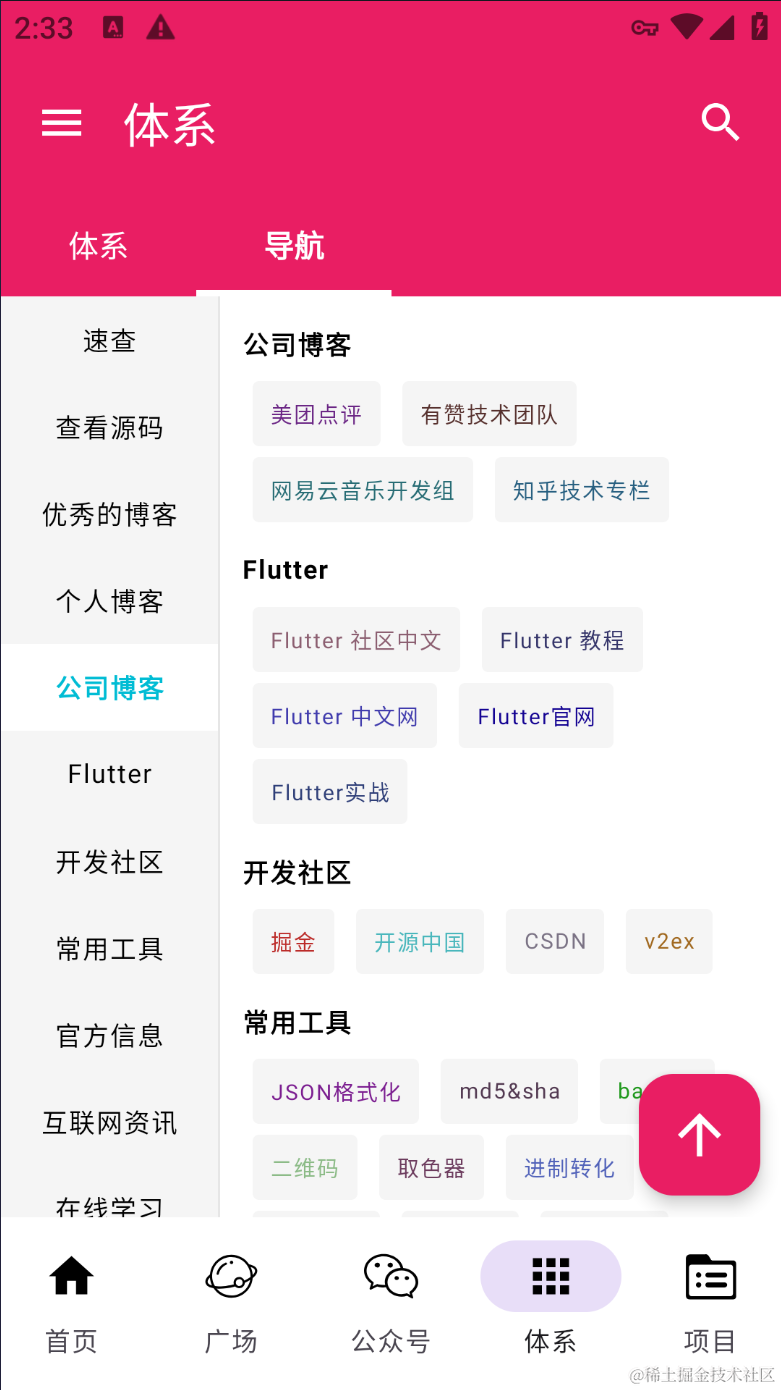Open the hamburger drawer menu
The image size is (781, 1390).
click(61, 123)
